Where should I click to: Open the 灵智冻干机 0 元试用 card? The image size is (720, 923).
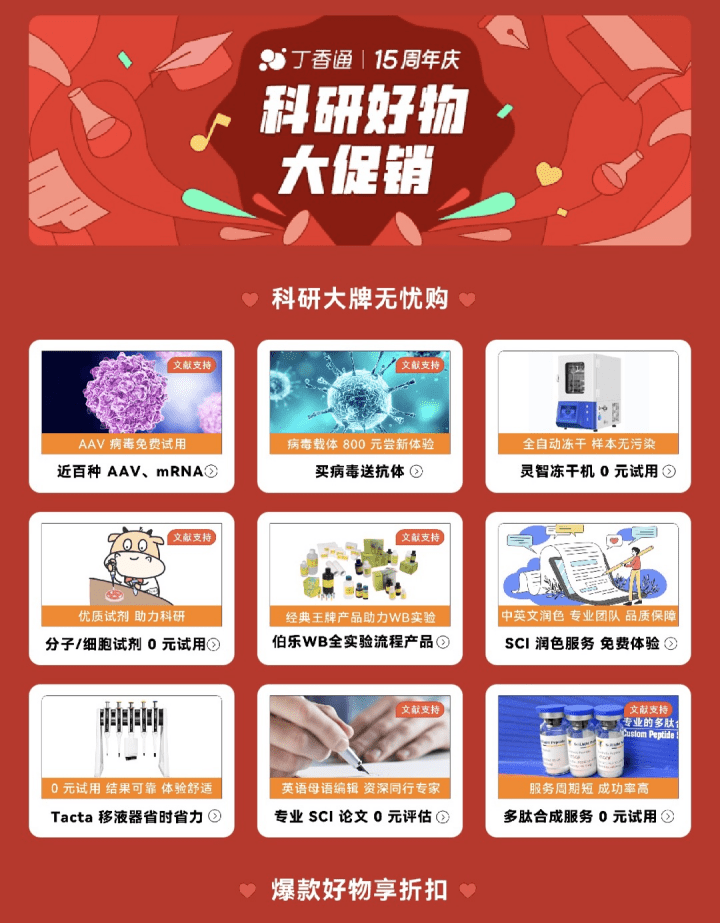587,416
